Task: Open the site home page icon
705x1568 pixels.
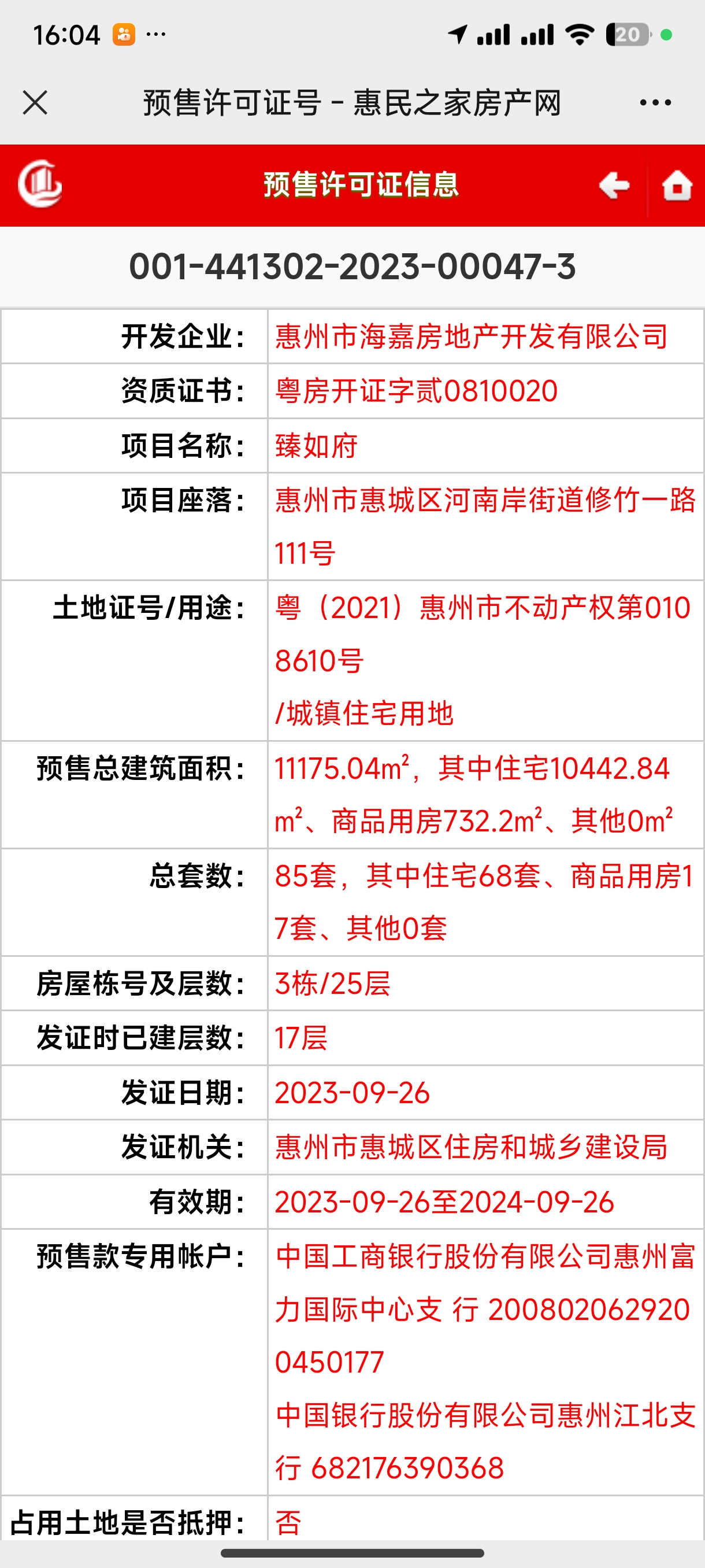Action: (677, 185)
